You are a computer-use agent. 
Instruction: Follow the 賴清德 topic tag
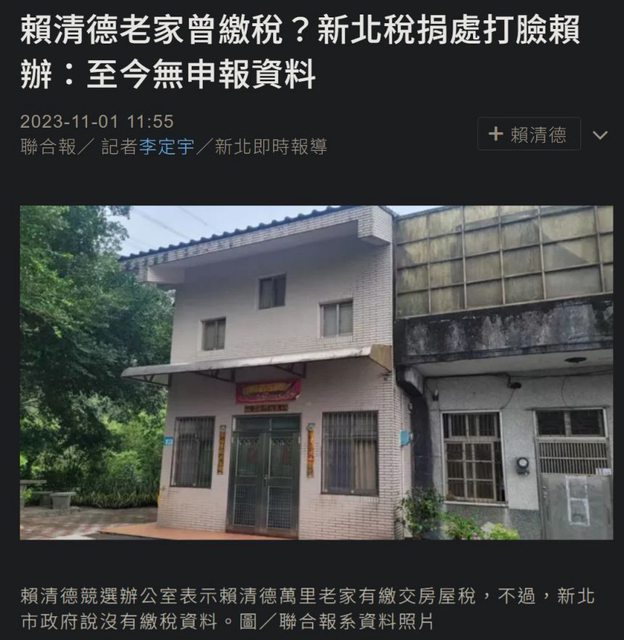tap(528, 134)
